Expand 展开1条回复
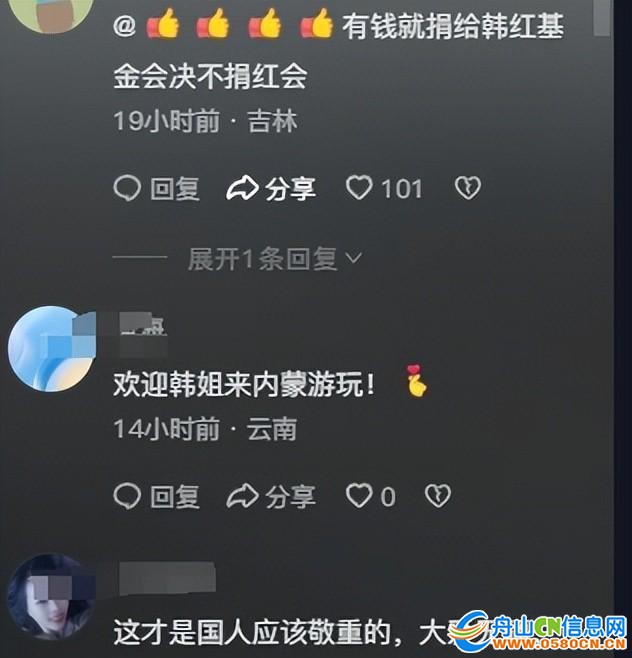 pos(274,259)
